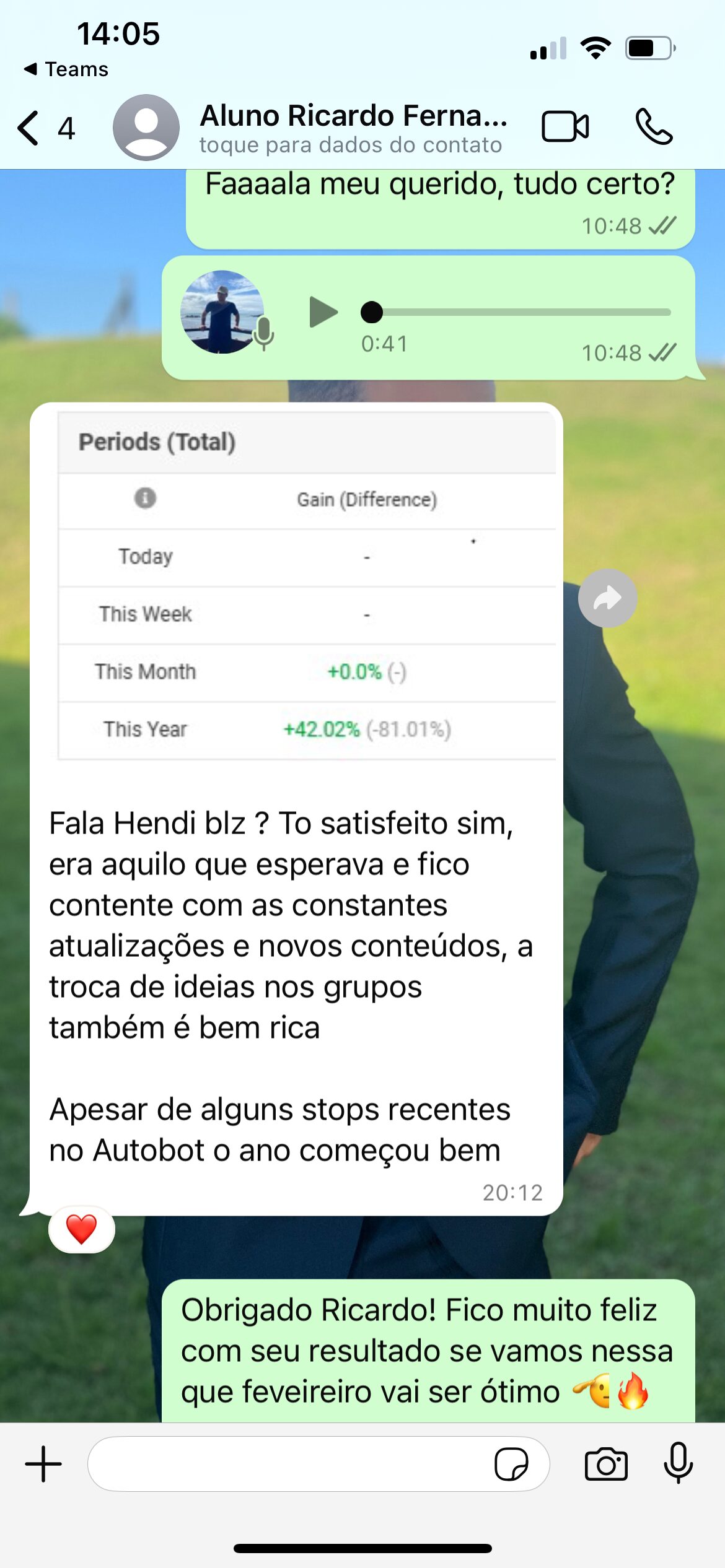Tap the microphone to record audio

(x=678, y=1463)
